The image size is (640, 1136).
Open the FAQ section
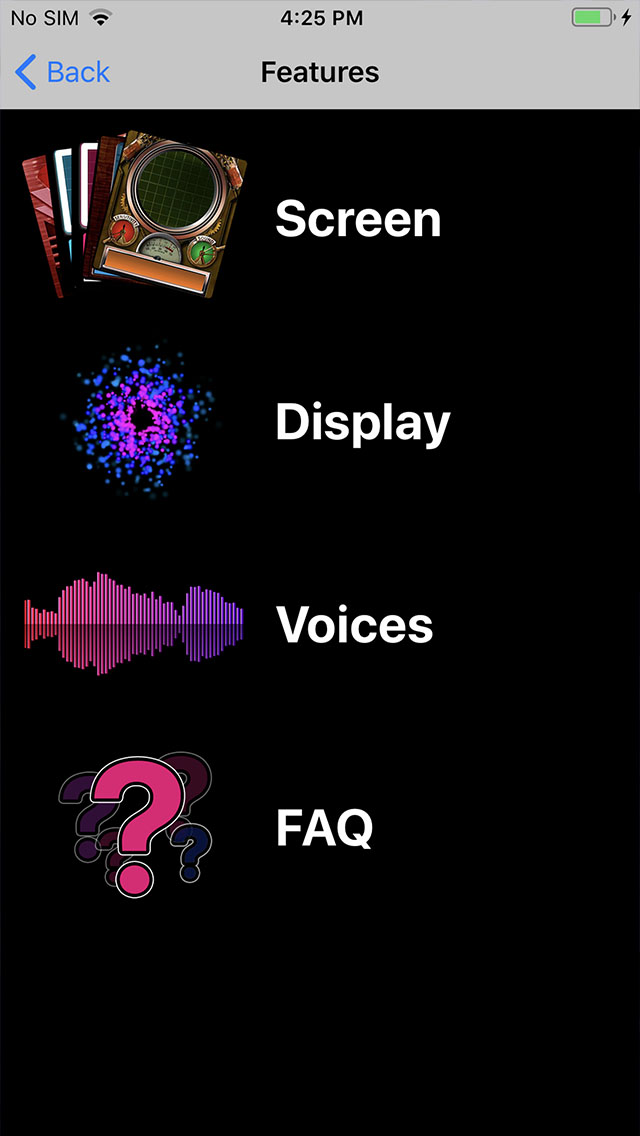click(320, 827)
